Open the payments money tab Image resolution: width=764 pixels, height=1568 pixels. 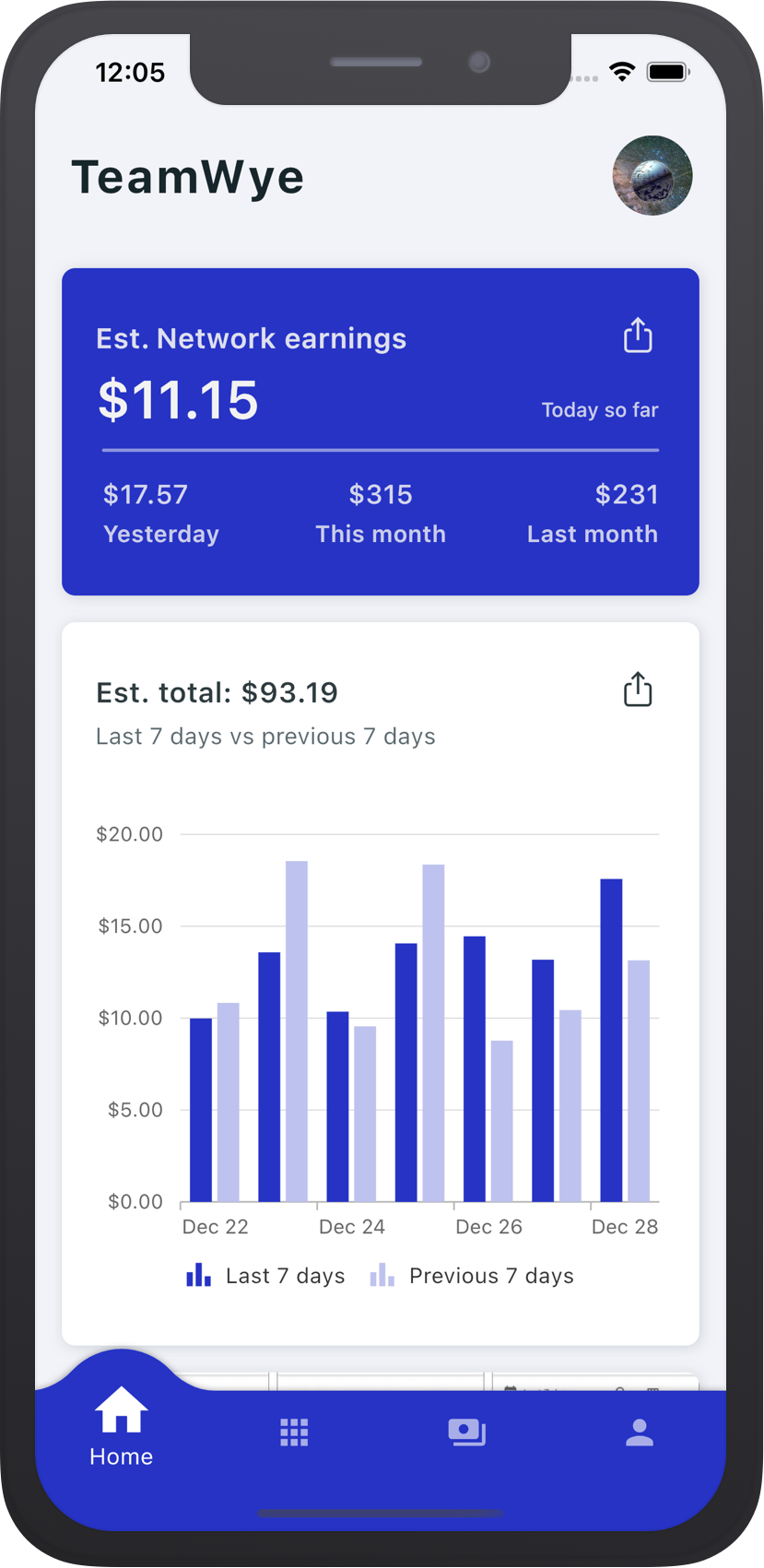(x=466, y=1432)
